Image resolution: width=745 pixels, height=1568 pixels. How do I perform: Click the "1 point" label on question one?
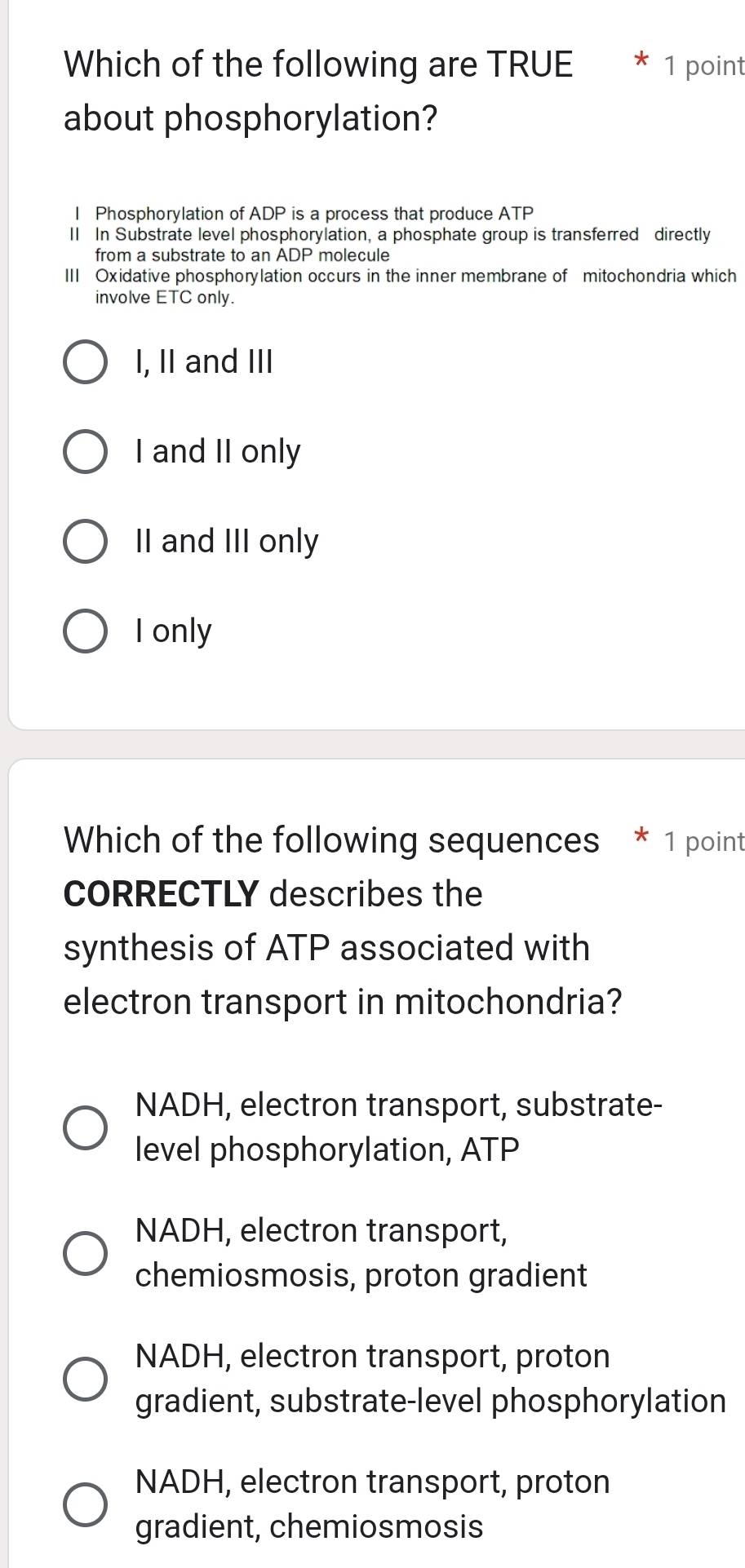tap(703, 66)
